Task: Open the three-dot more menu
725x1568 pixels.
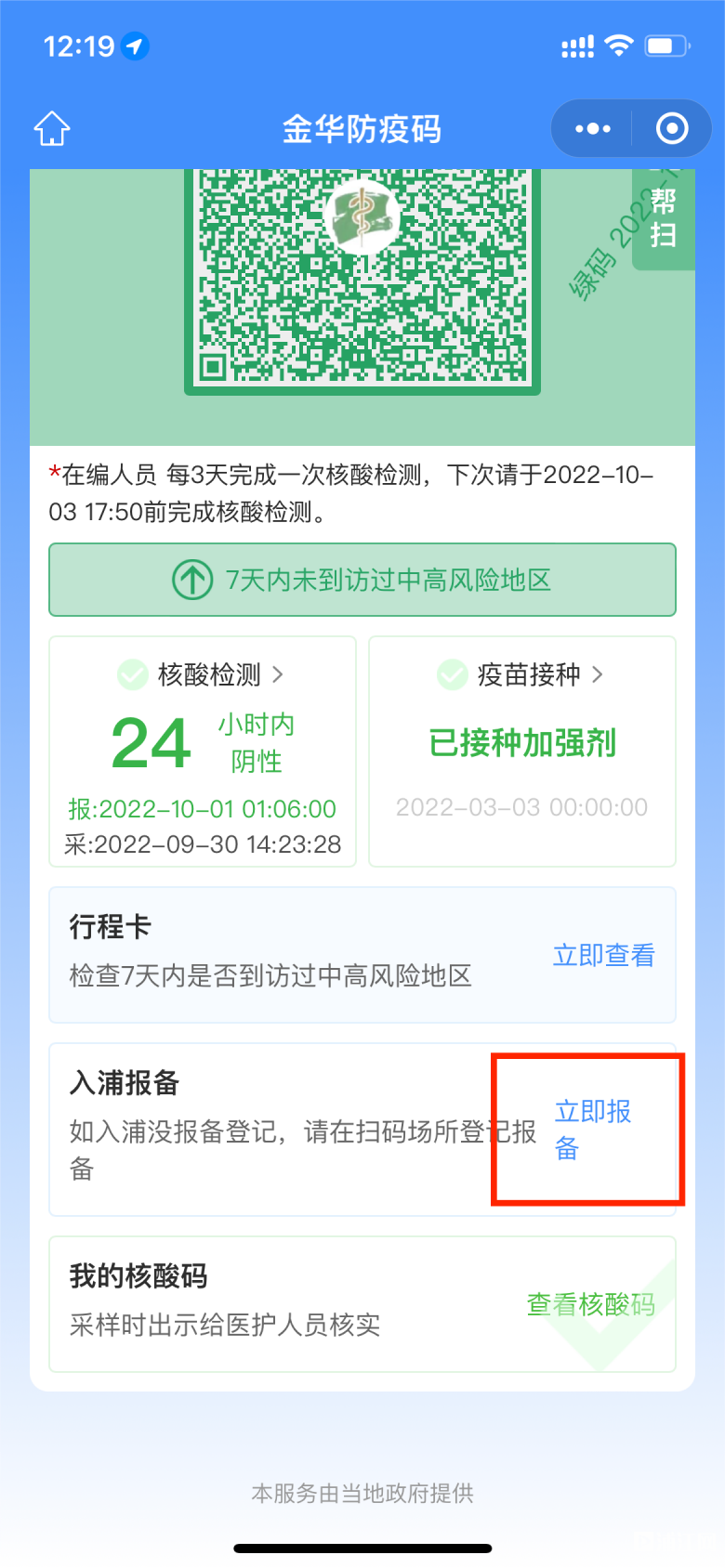Action: point(592,129)
